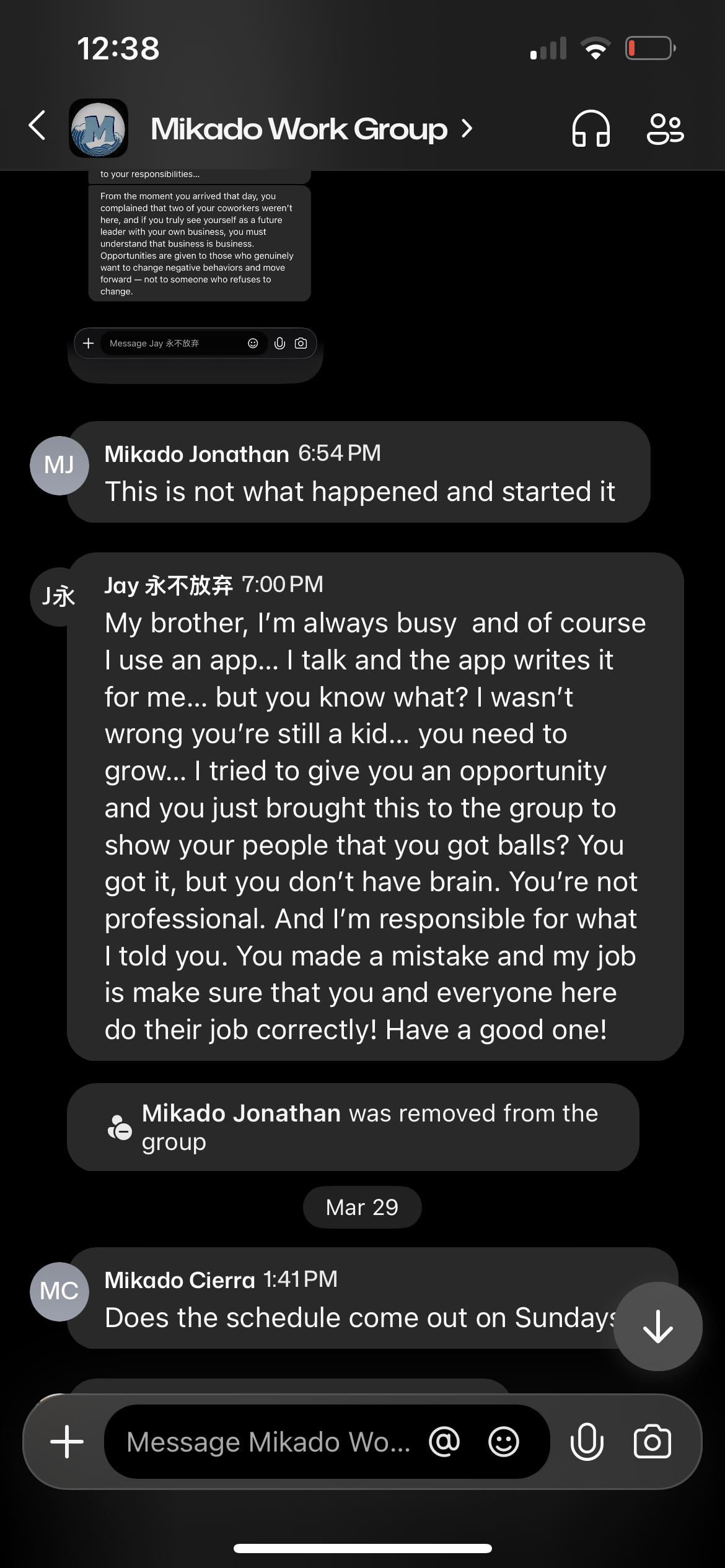
Task: Open Mikado Jonathan's MJ avatar
Action: [59, 465]
